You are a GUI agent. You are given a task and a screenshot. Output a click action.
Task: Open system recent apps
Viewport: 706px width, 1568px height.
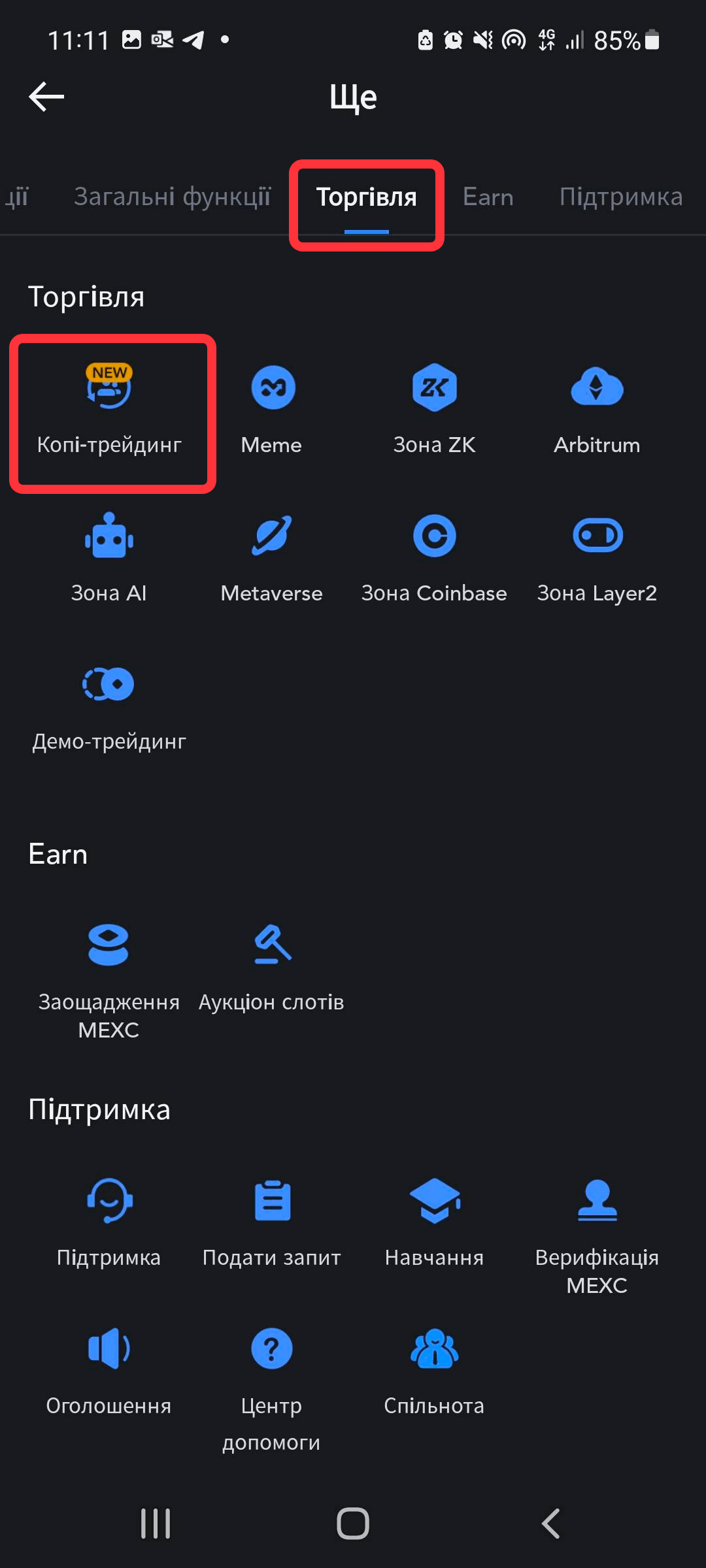click(156, 1524)
